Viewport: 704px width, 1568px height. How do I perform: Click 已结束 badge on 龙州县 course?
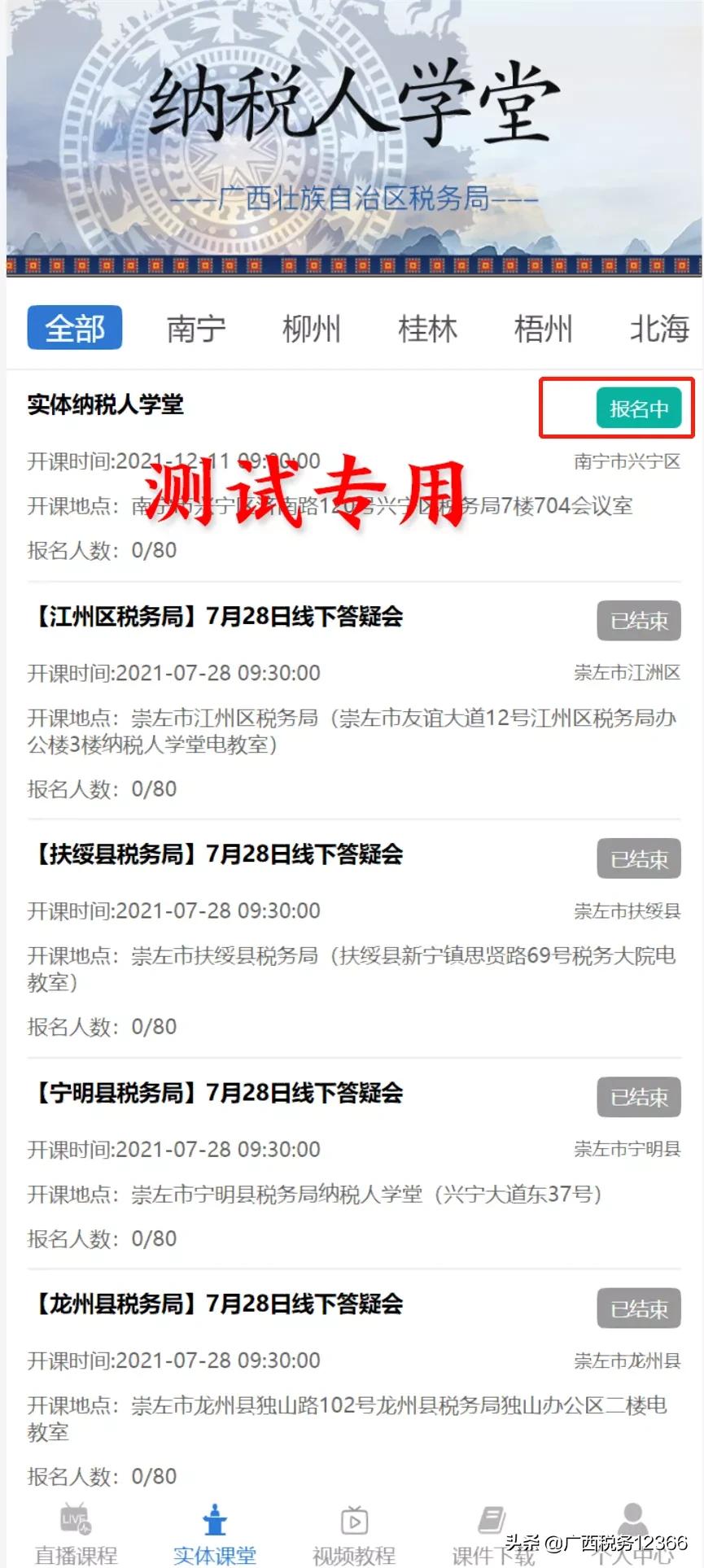pyautogui.click(x=638, y=1308)
